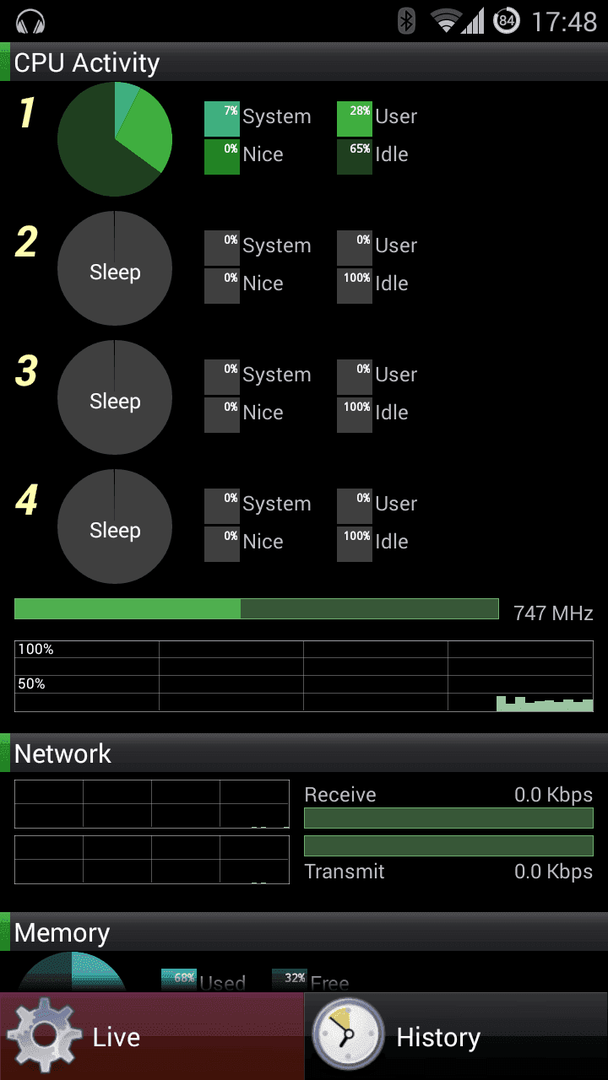Screen dimensions: 608x1080
Task: Open the History tab
Action: click(x=456, y=1036)
